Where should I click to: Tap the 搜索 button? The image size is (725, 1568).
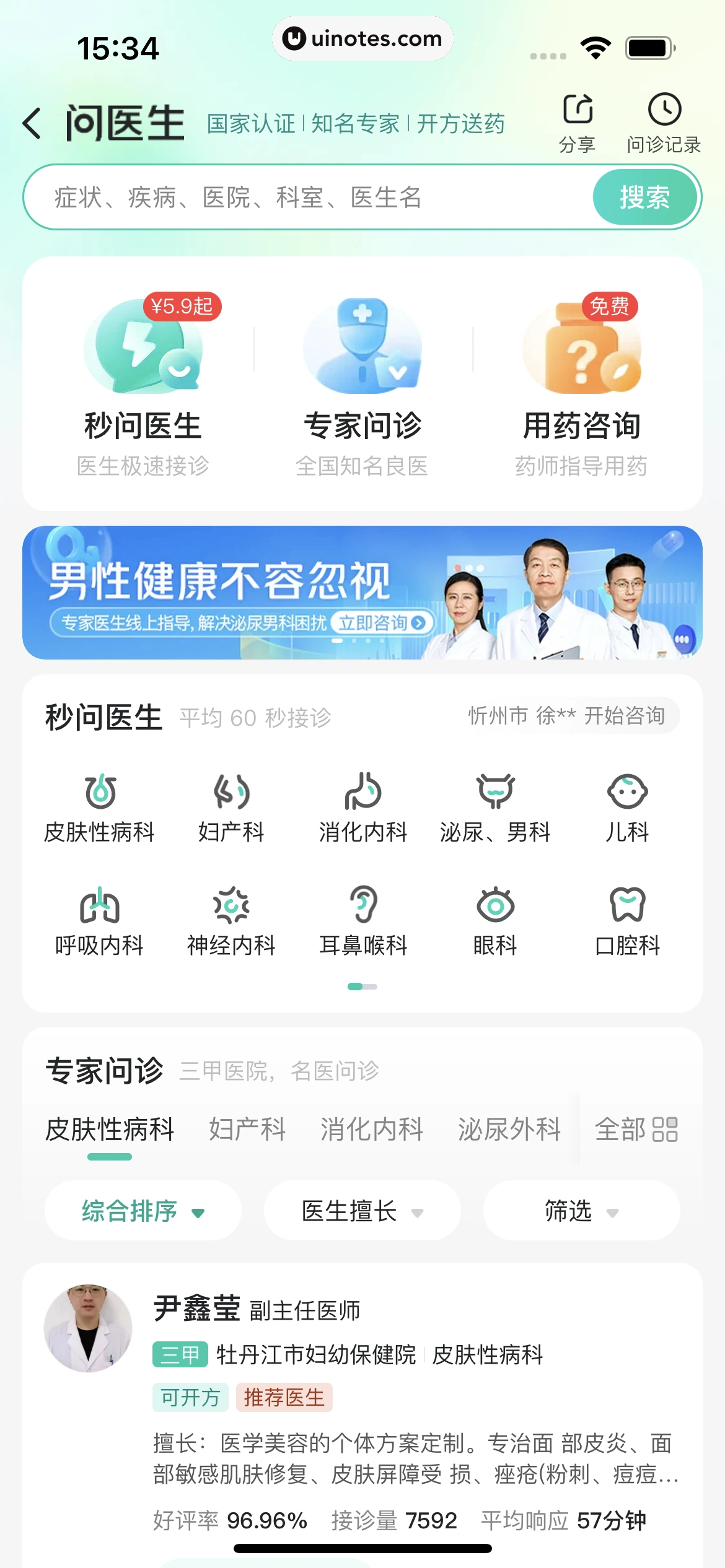click(x=645, y=198)
